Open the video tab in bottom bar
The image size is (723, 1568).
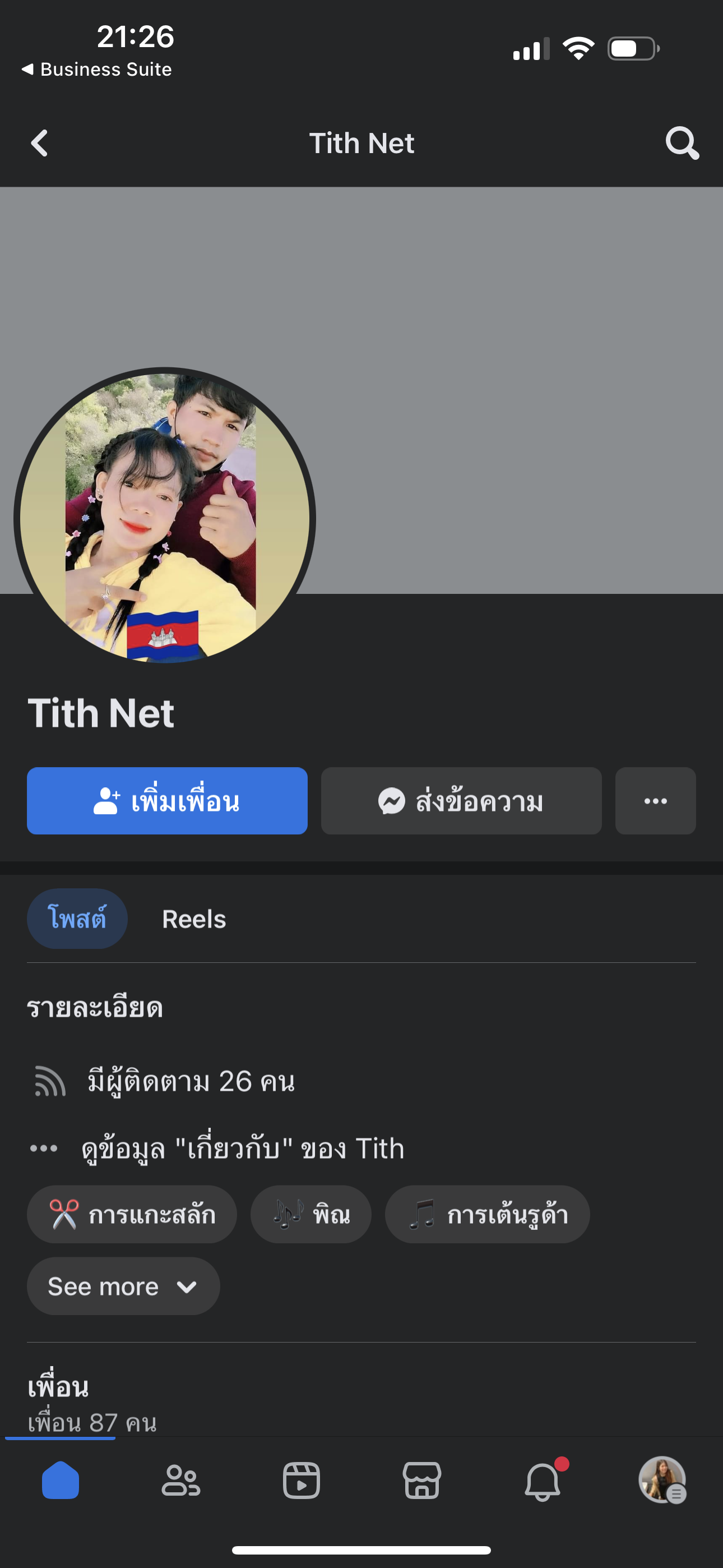coord(302,1480)
